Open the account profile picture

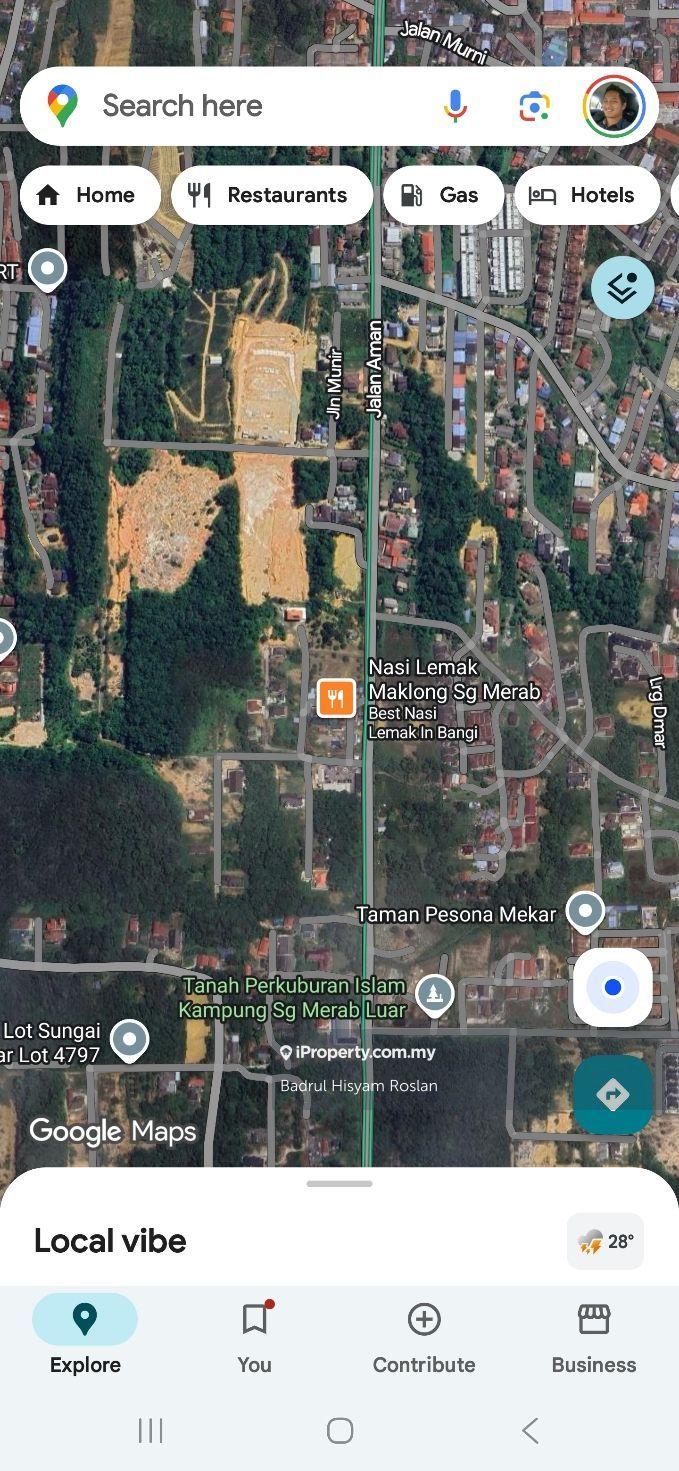click(x=613, y=106)
